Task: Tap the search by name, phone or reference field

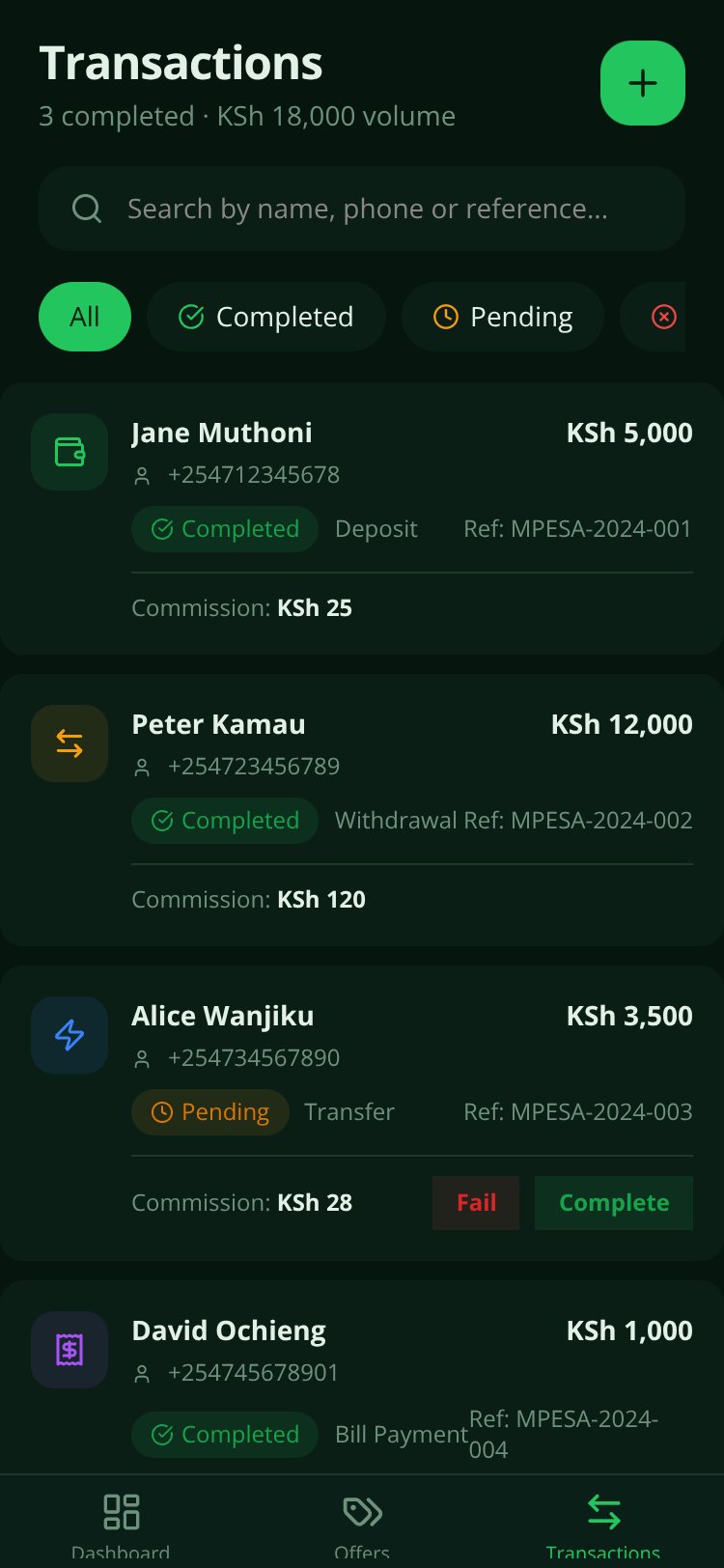Action: click(x=362, y=209)
